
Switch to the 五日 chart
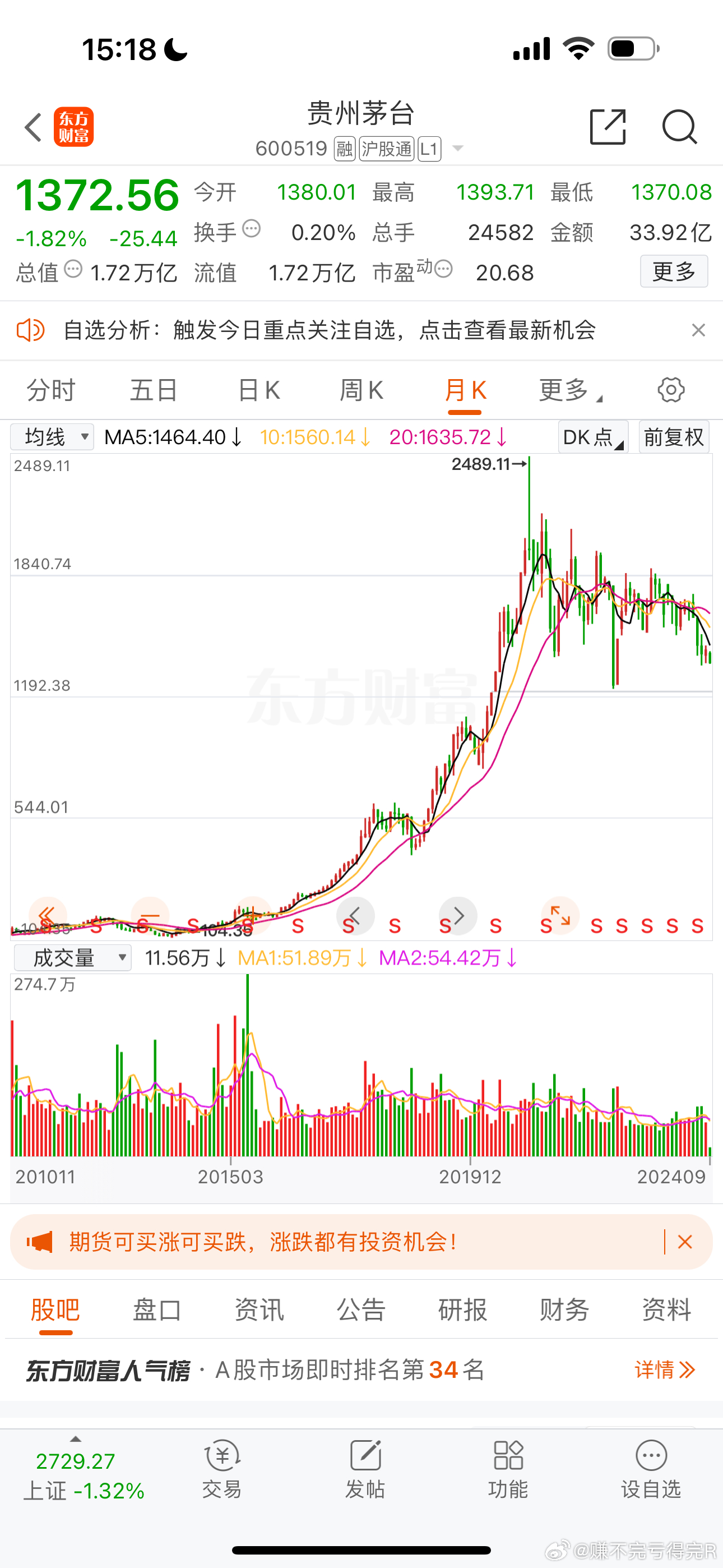[x=154, y=390]
